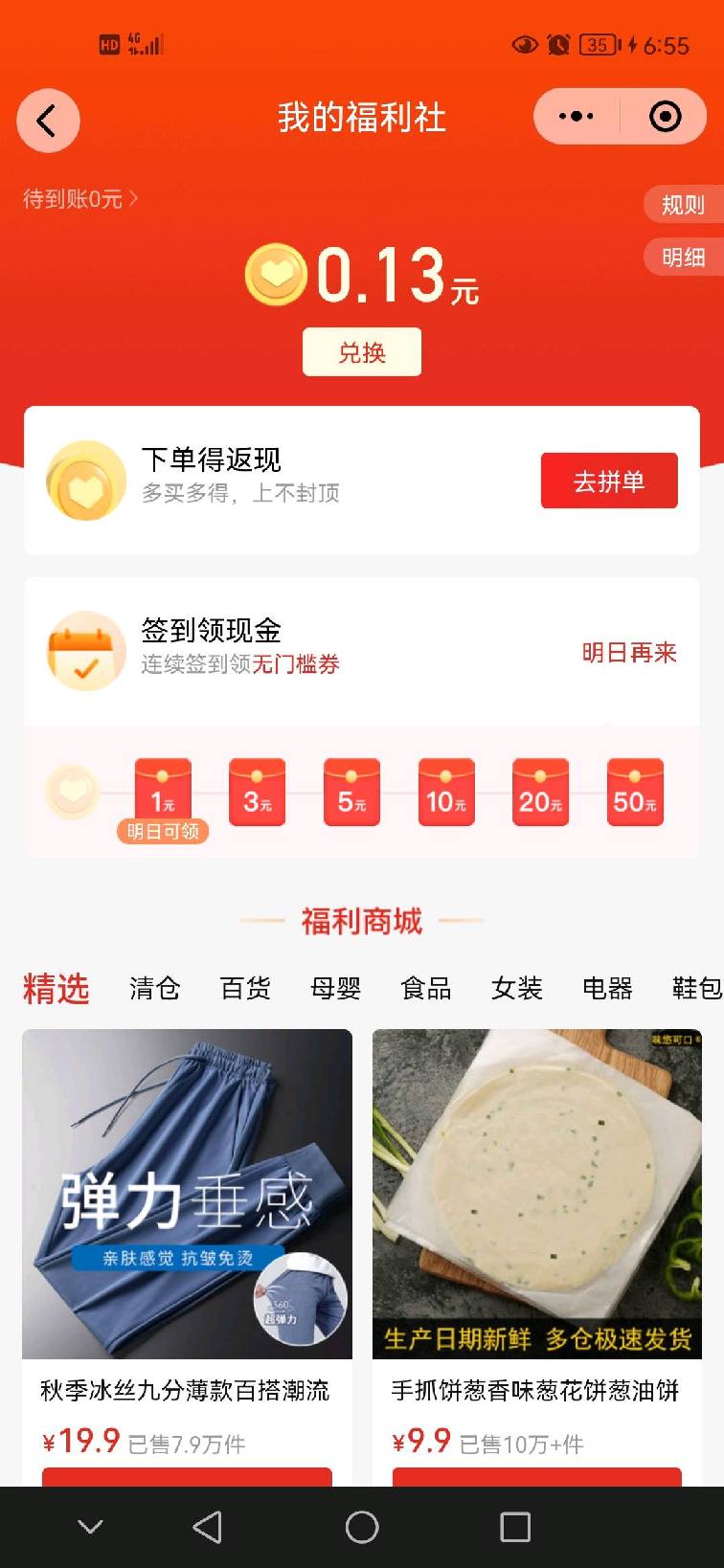View the 明细 transaction details
Viewport: 724px width, 1568px height.
683,258
